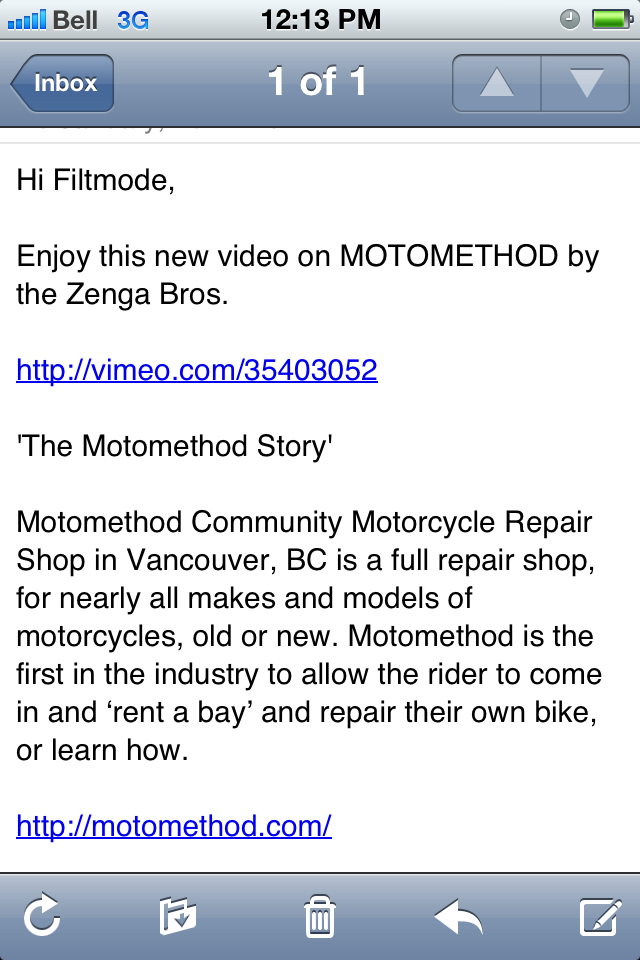Refresh the mailbox

click(42, 916)
